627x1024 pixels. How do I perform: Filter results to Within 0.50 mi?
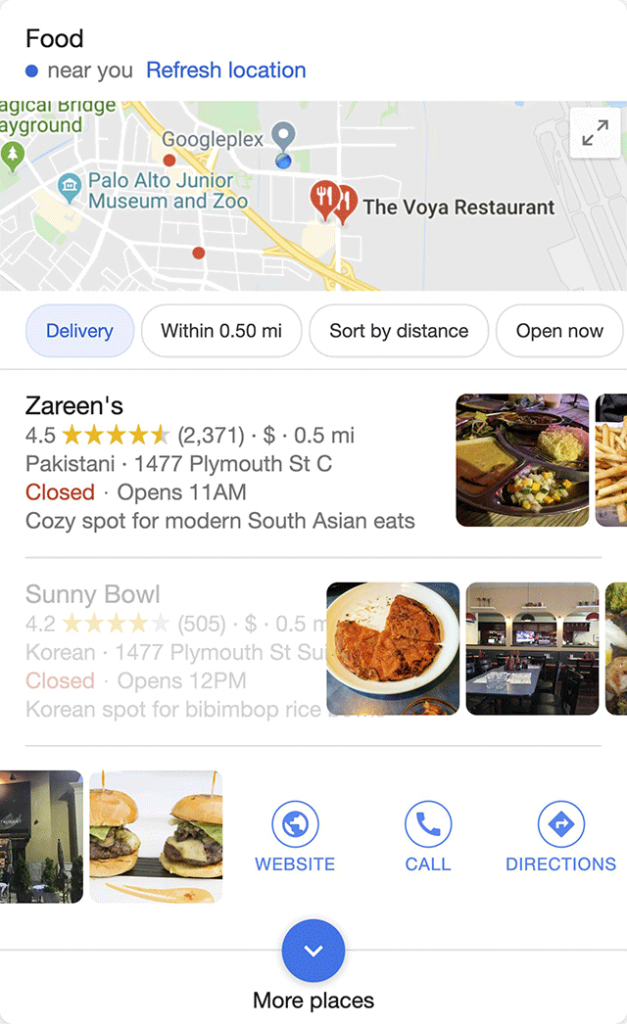221,331
